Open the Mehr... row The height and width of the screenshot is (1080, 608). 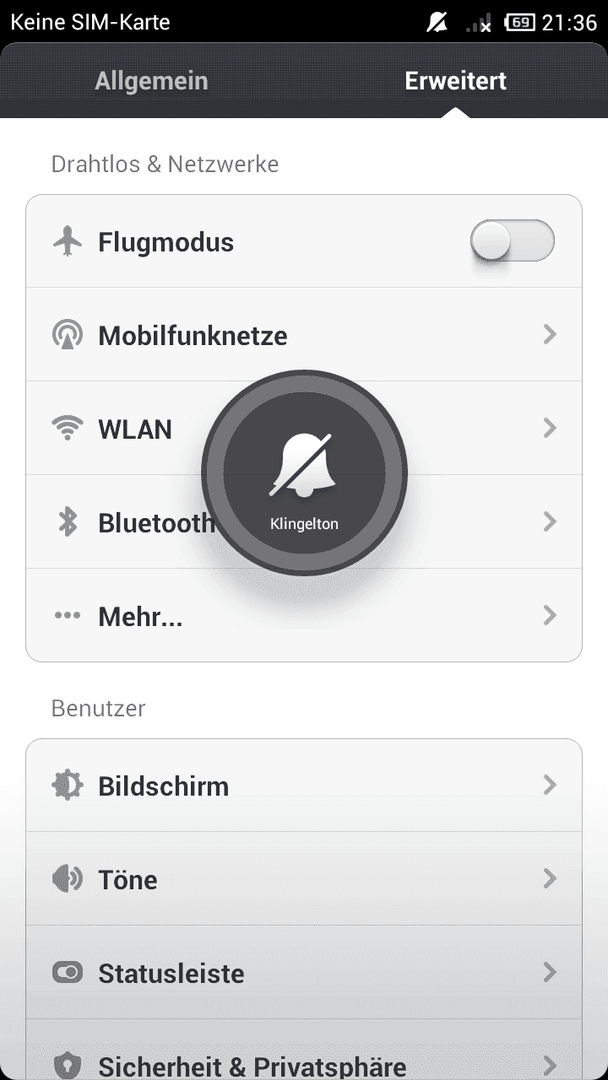coord(304,615)
